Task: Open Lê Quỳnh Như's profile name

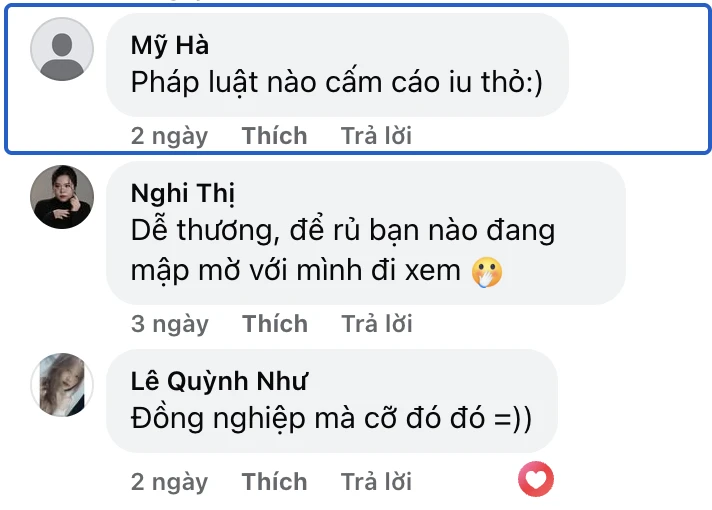Action: 219,381
